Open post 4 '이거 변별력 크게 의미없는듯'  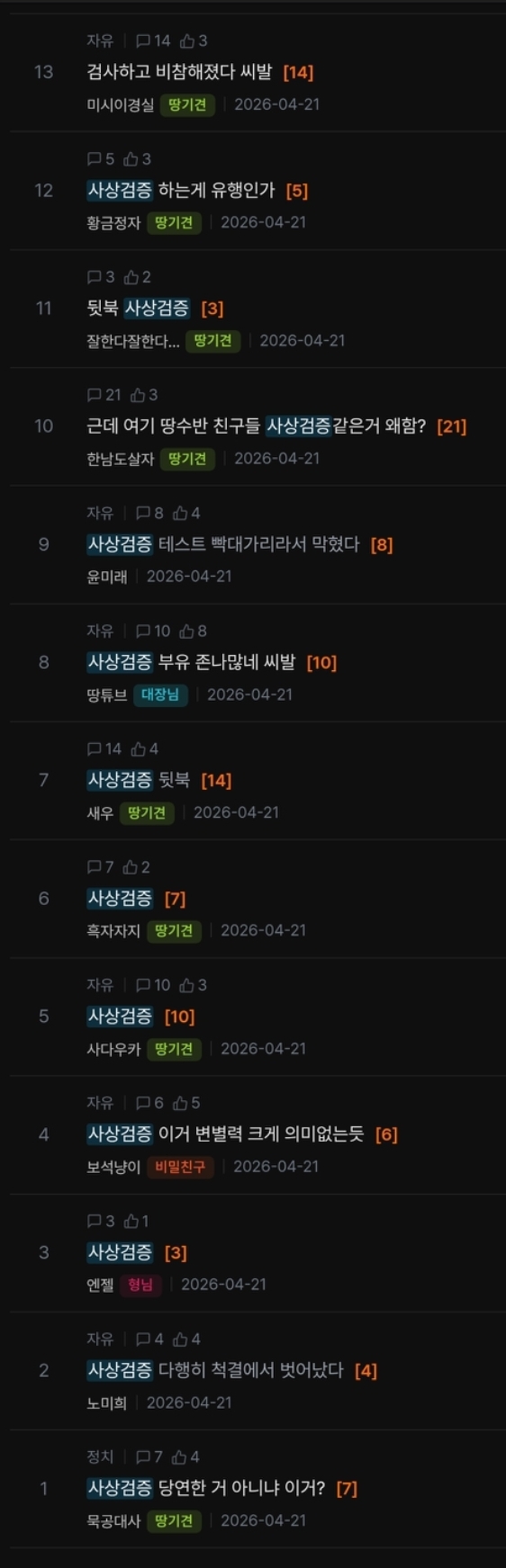tap(225, 1133)
